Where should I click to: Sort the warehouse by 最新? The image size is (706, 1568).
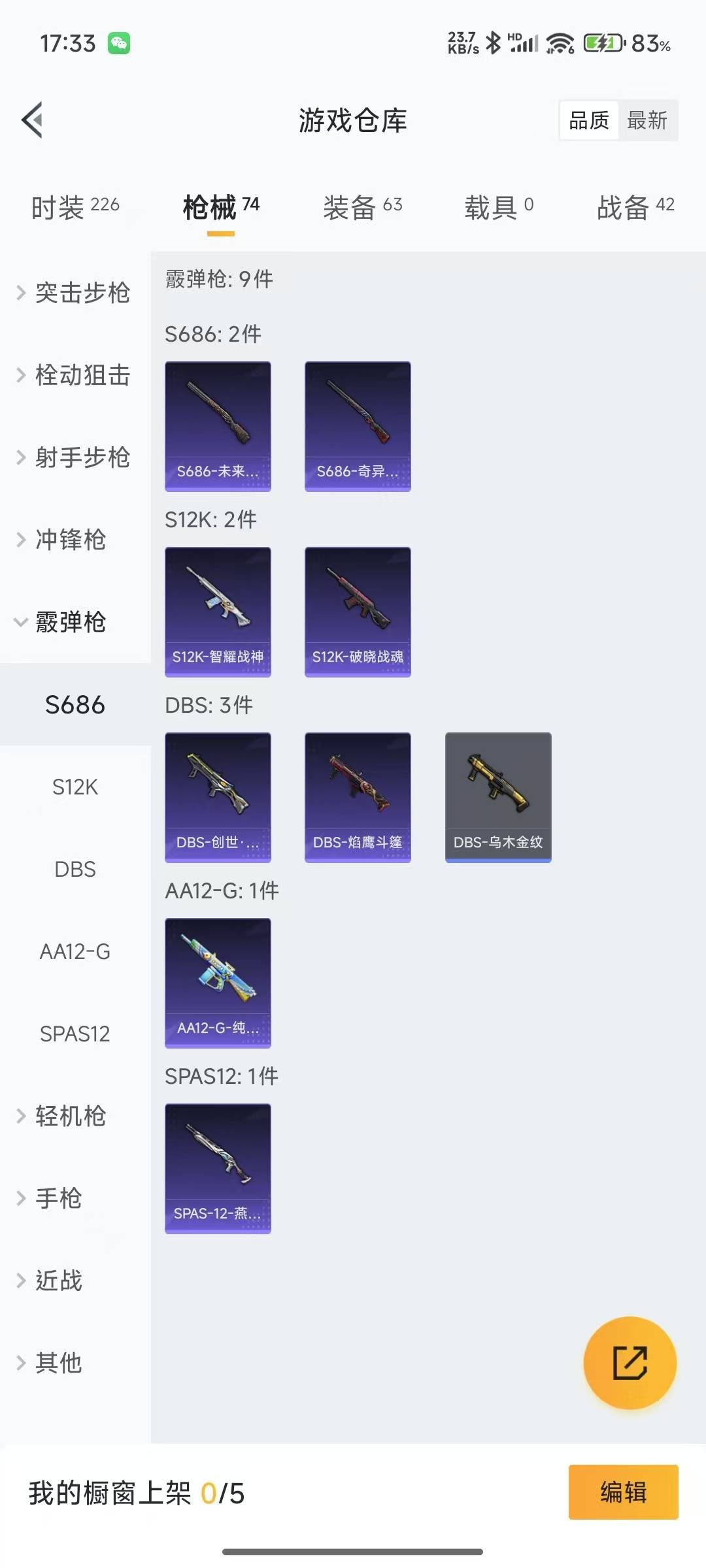tap(647, 120)
